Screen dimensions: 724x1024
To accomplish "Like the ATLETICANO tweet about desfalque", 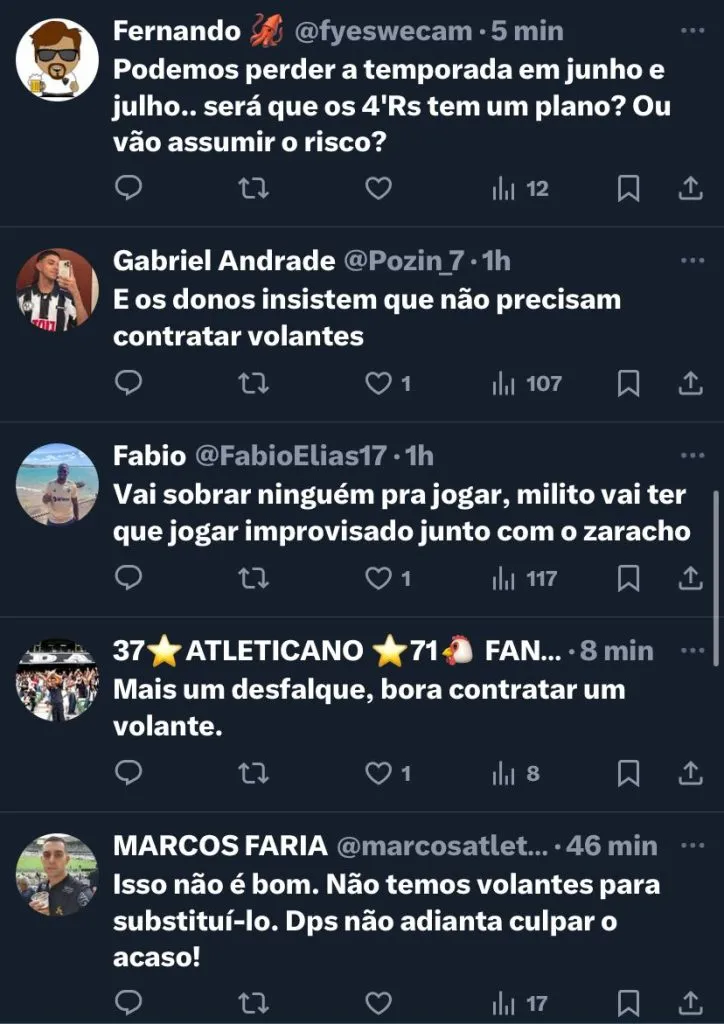I will tap(378, 773).
